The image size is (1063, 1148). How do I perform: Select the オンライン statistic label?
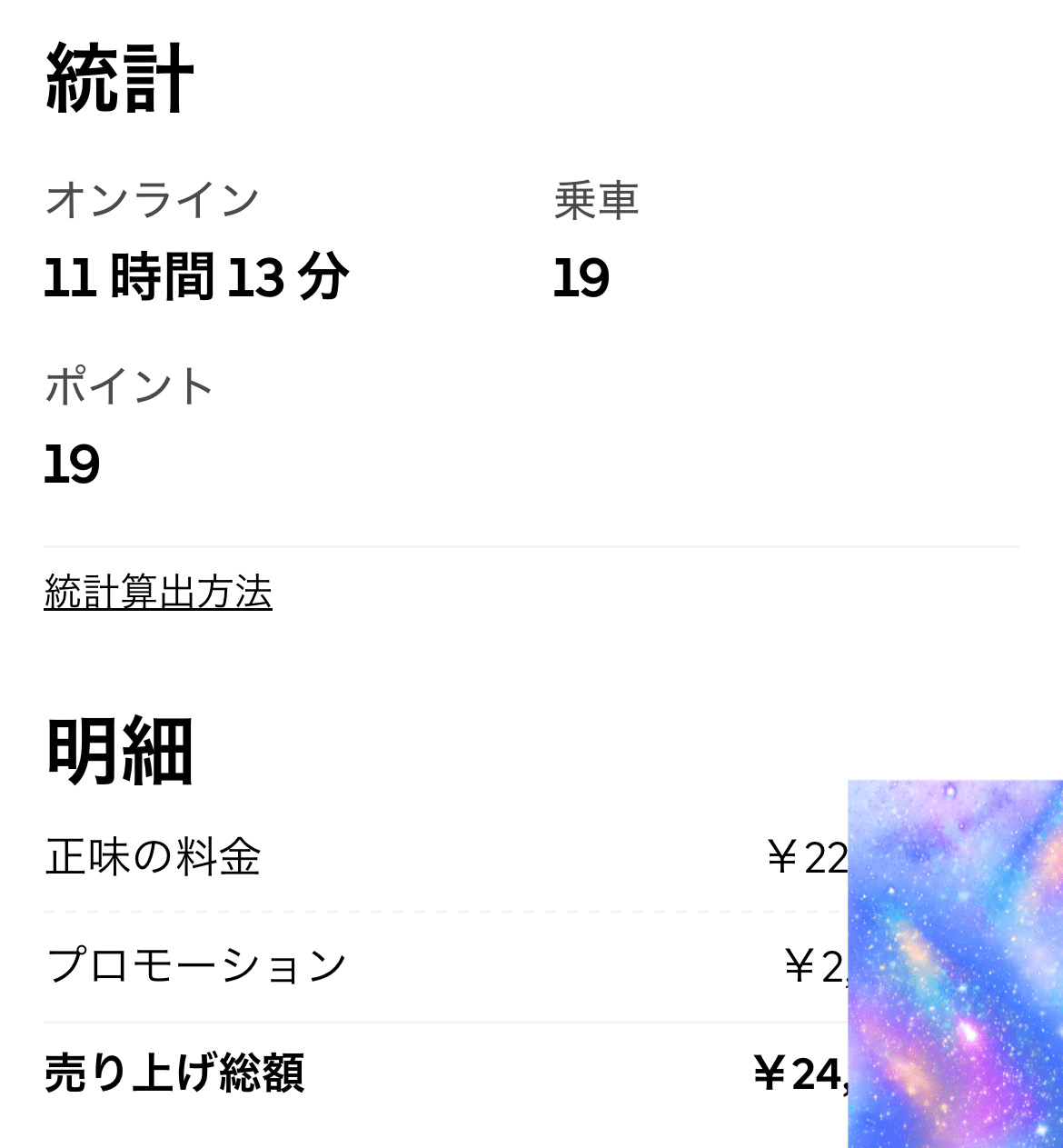(152, 198)
